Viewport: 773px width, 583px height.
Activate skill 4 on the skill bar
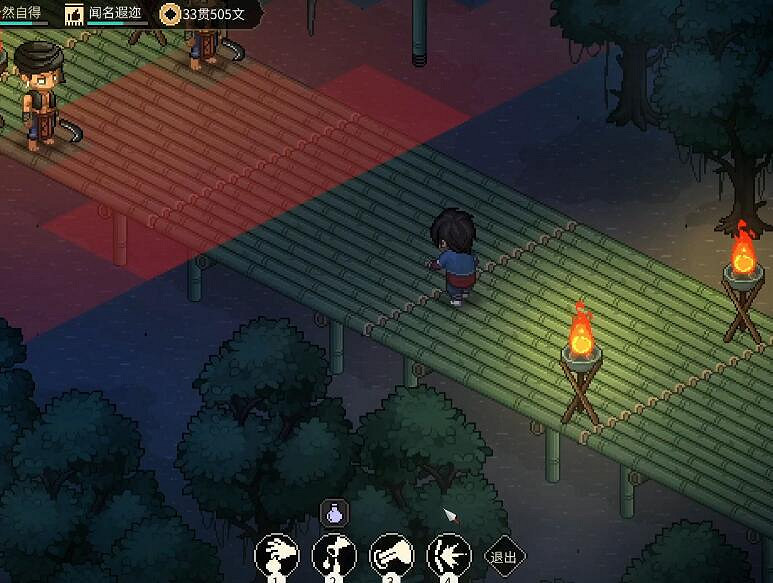[449, 557]
